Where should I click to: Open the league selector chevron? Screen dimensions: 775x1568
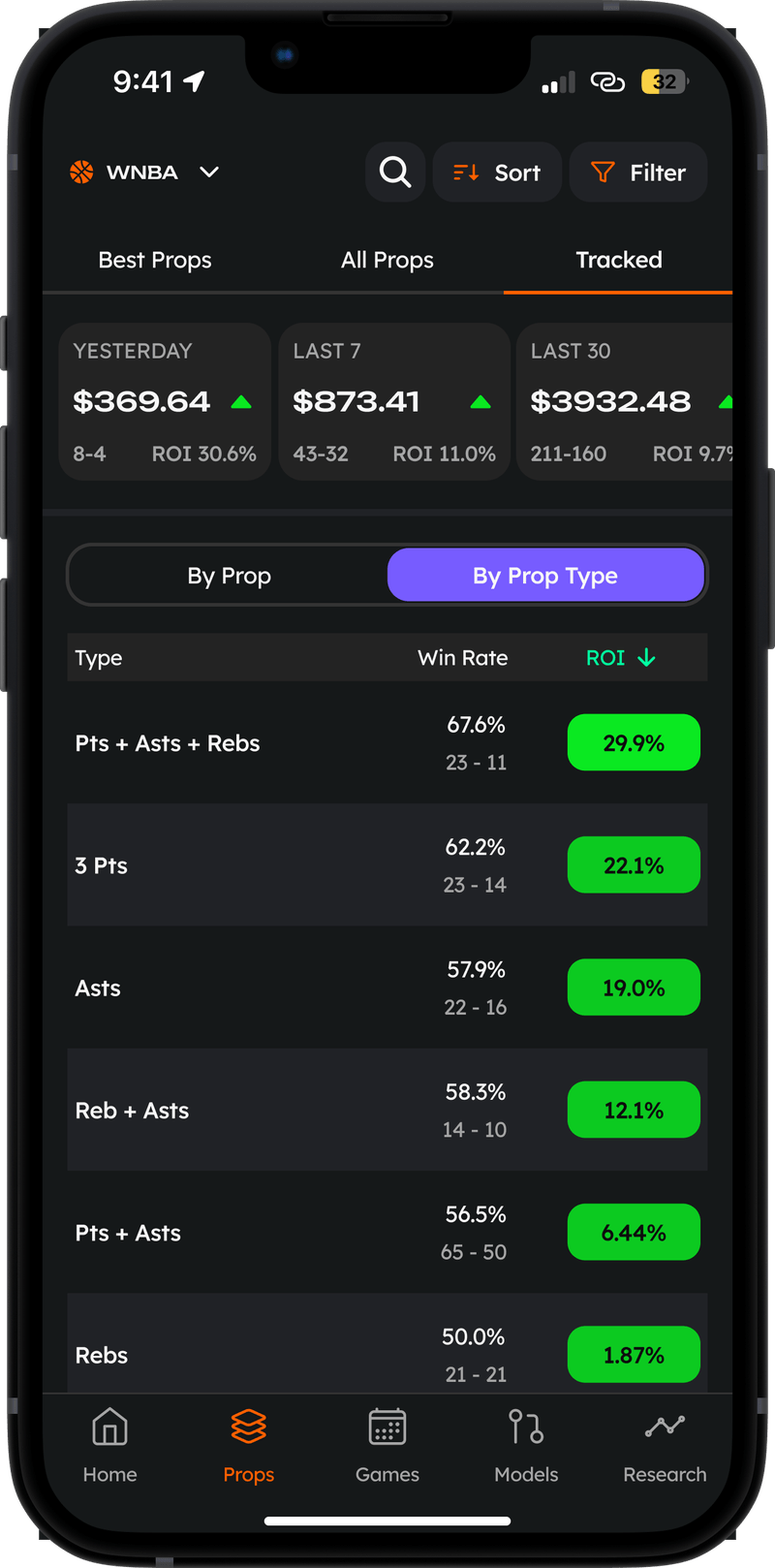208,172
